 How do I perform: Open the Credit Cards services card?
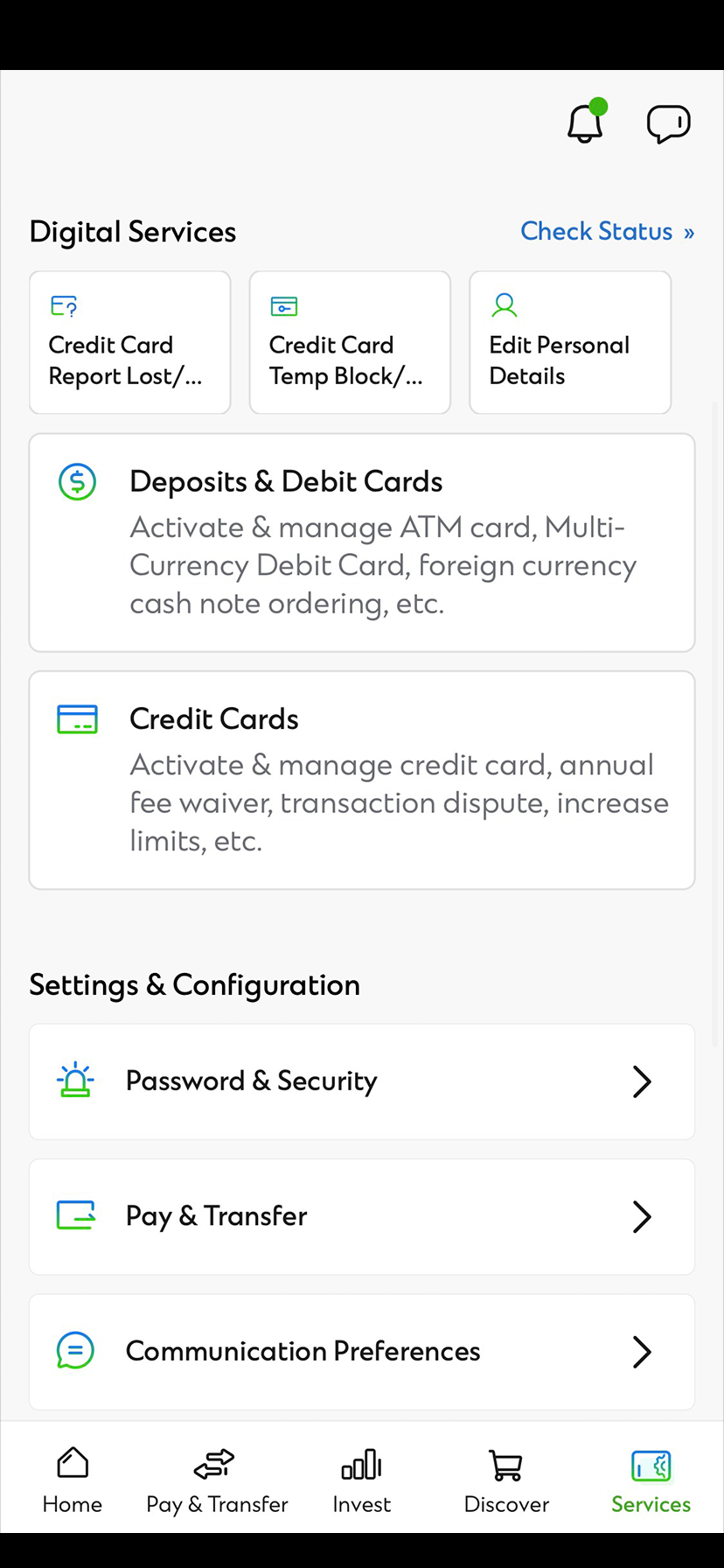[x=362, y=780]
